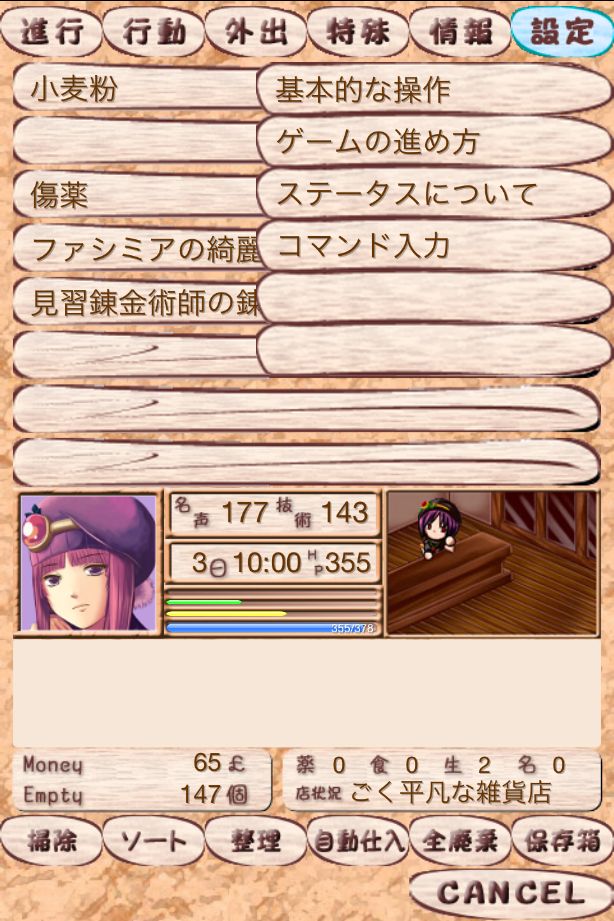Viewport: 614px width, 921px height.
Task: Dismiss the menu with CANCEL
Action: [x=510, y=892]
